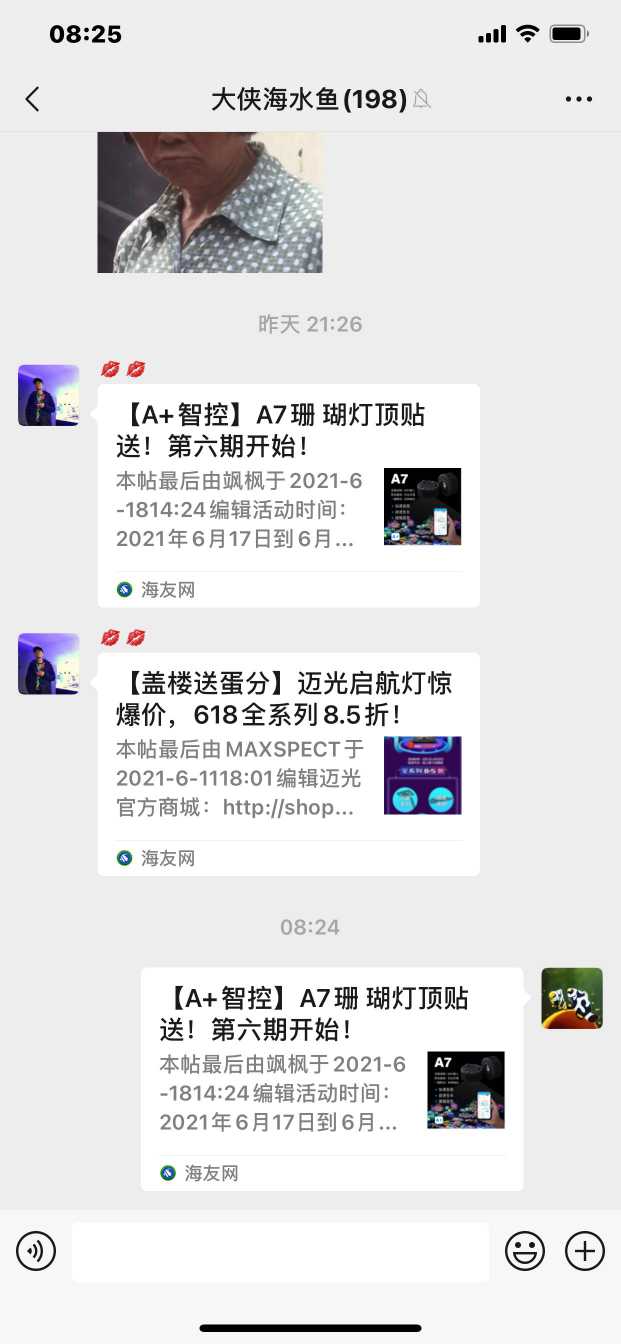This screenshot has height=1344, width=621.
Task: Open the photo message of the person in a dotted shirt
Action: coord(210,201)
